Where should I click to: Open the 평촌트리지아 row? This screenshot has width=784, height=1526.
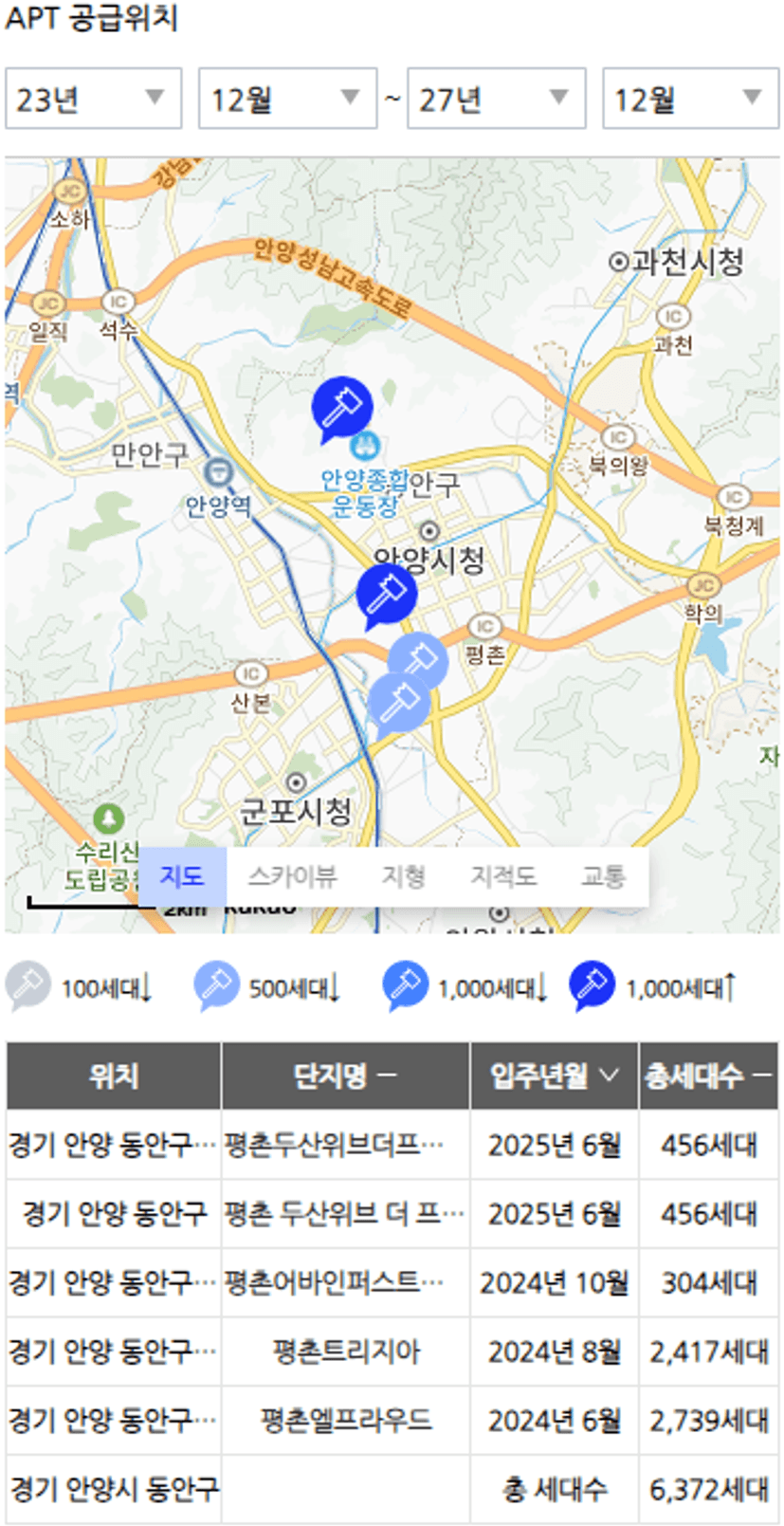point(392,1351)
